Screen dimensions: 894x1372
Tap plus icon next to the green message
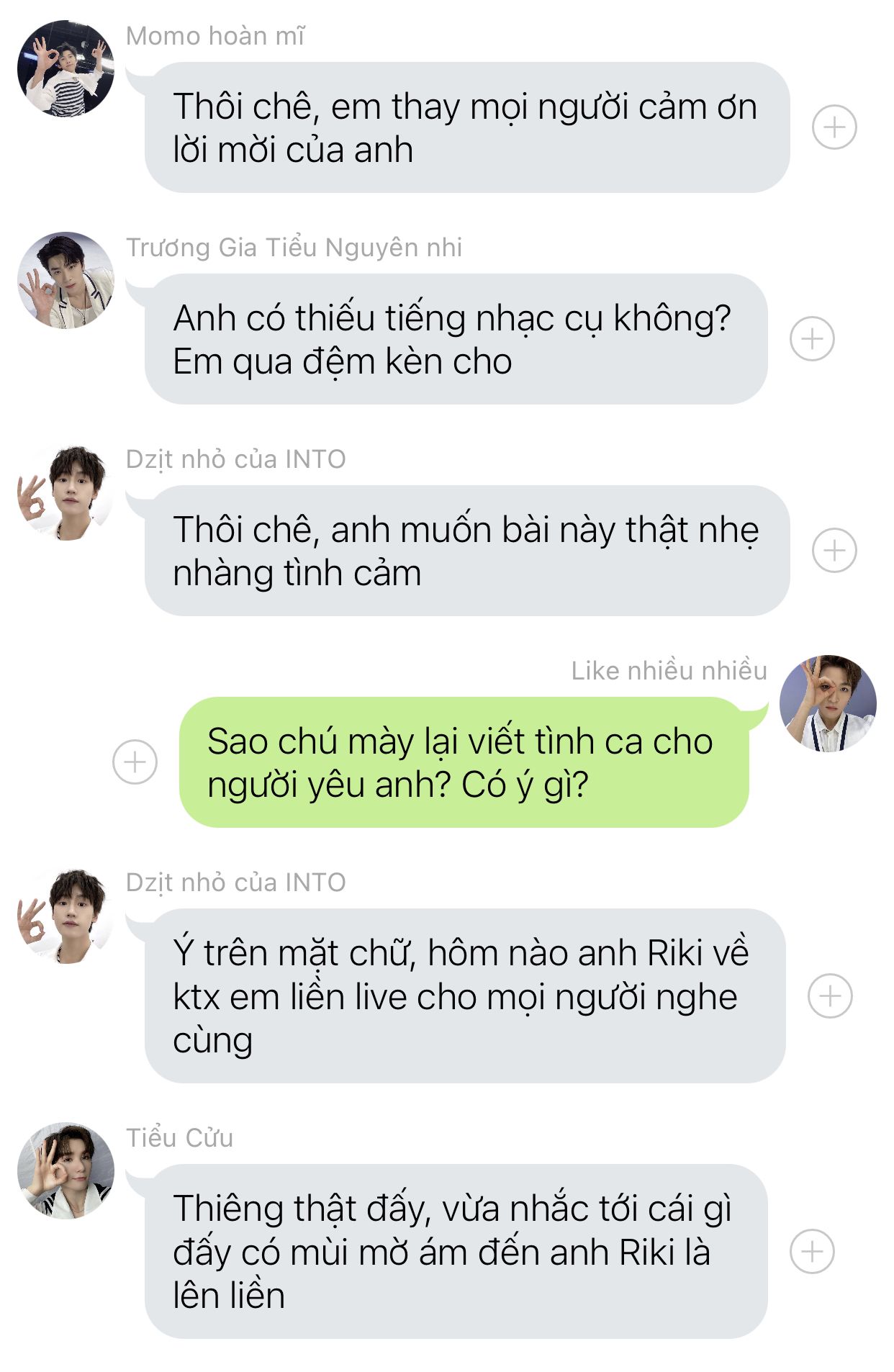135,762
